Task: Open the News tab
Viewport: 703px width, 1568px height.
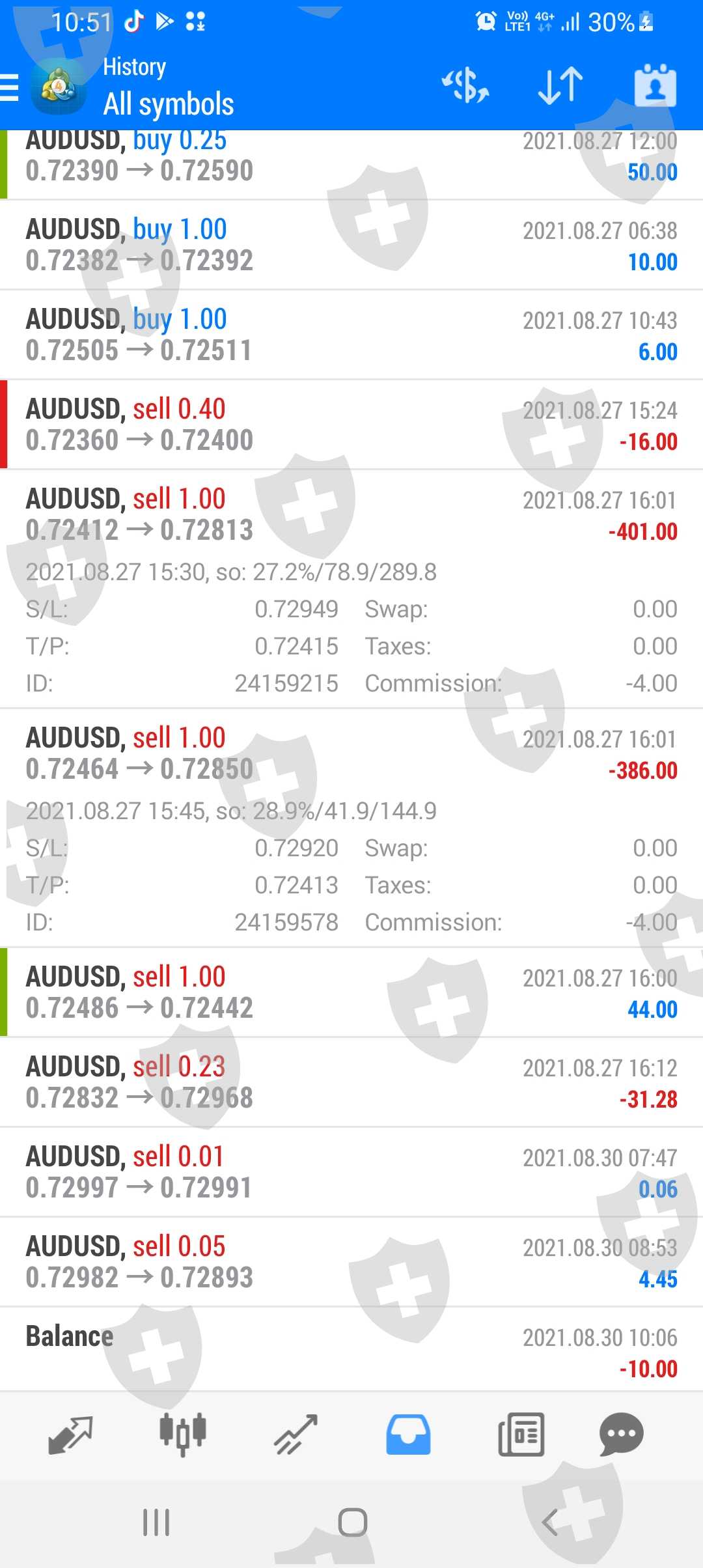Action: [521, 1435]
